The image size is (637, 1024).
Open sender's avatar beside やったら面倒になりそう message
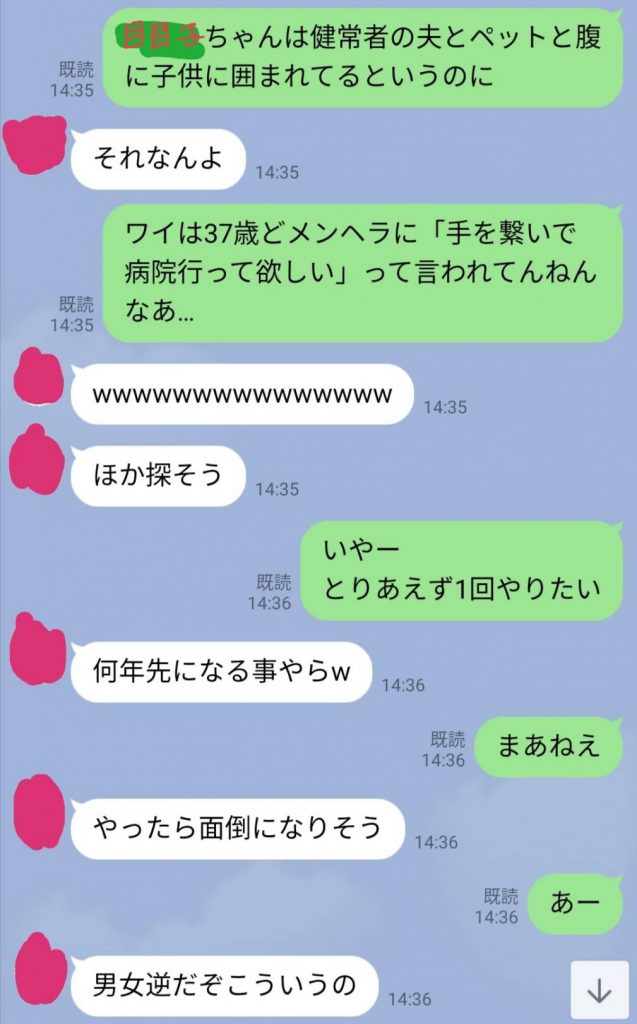point(40,806)
